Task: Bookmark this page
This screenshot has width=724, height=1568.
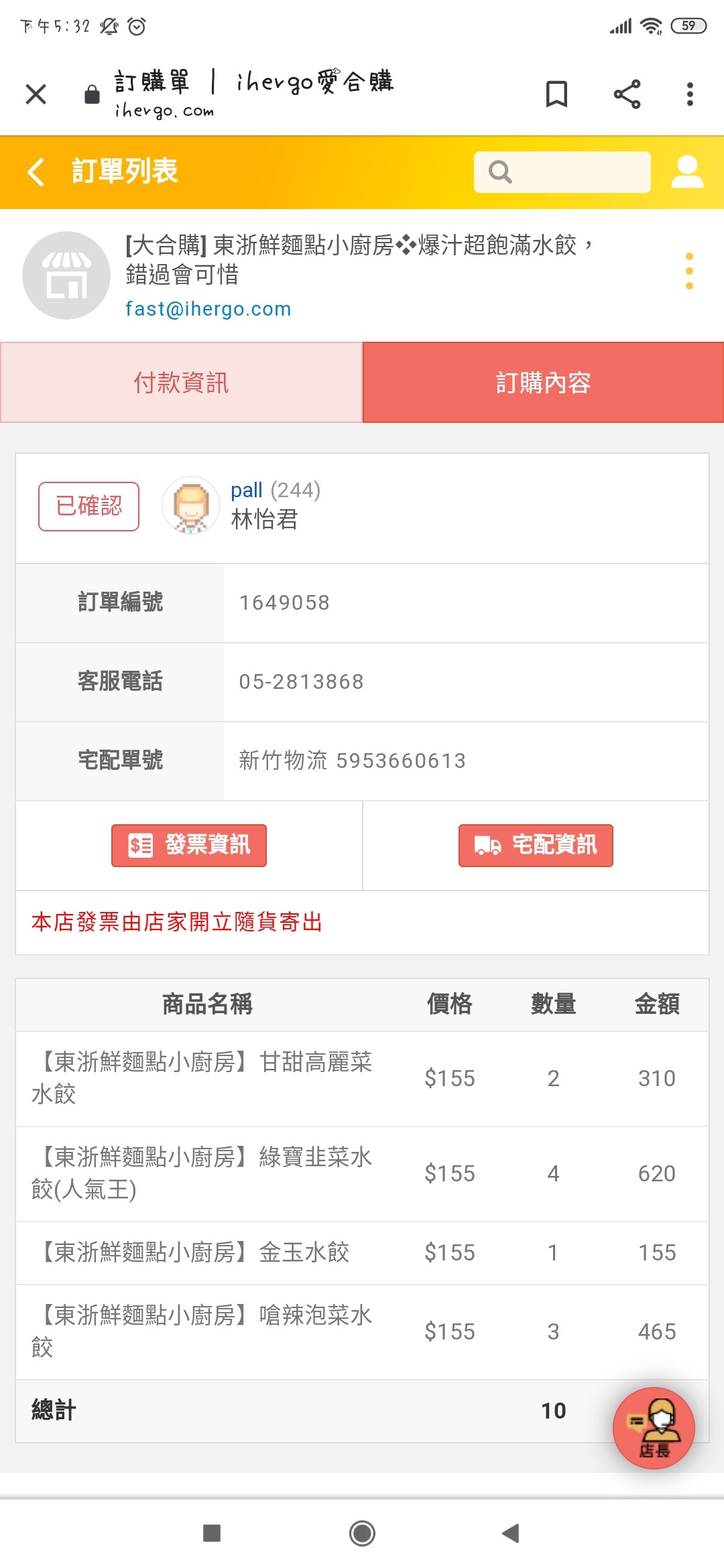Action: (x=556, y=94)
